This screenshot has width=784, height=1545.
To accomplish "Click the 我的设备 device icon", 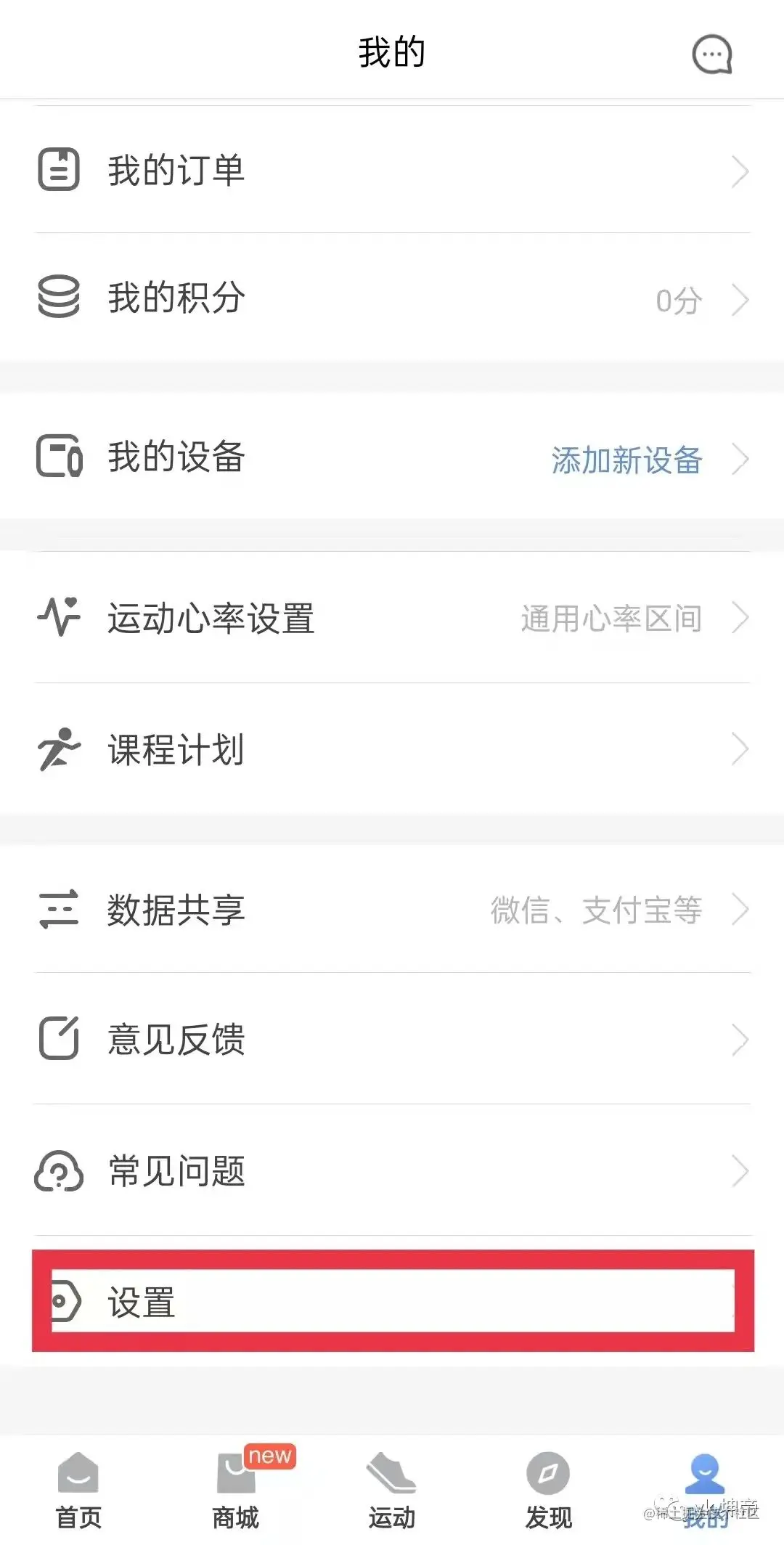I will (x=60, y=457).
